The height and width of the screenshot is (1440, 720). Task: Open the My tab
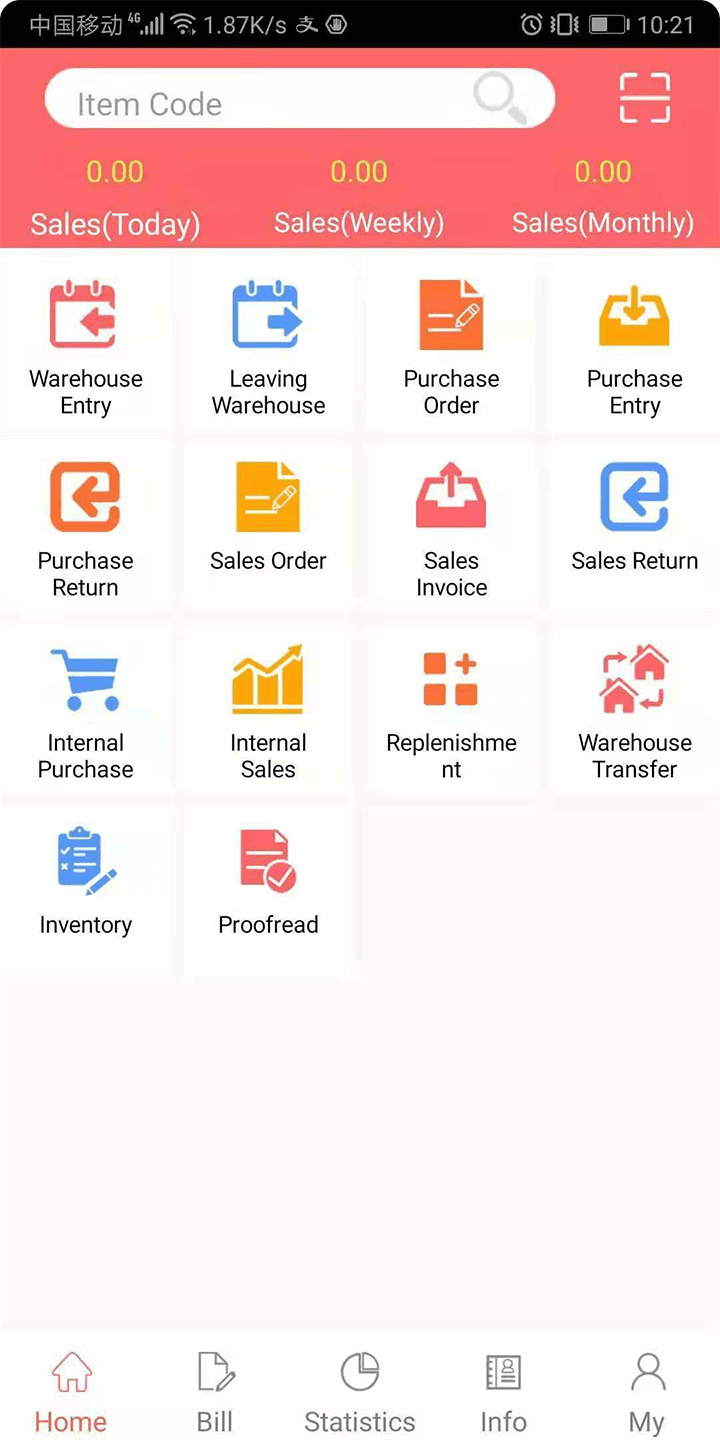point(647,1392)
